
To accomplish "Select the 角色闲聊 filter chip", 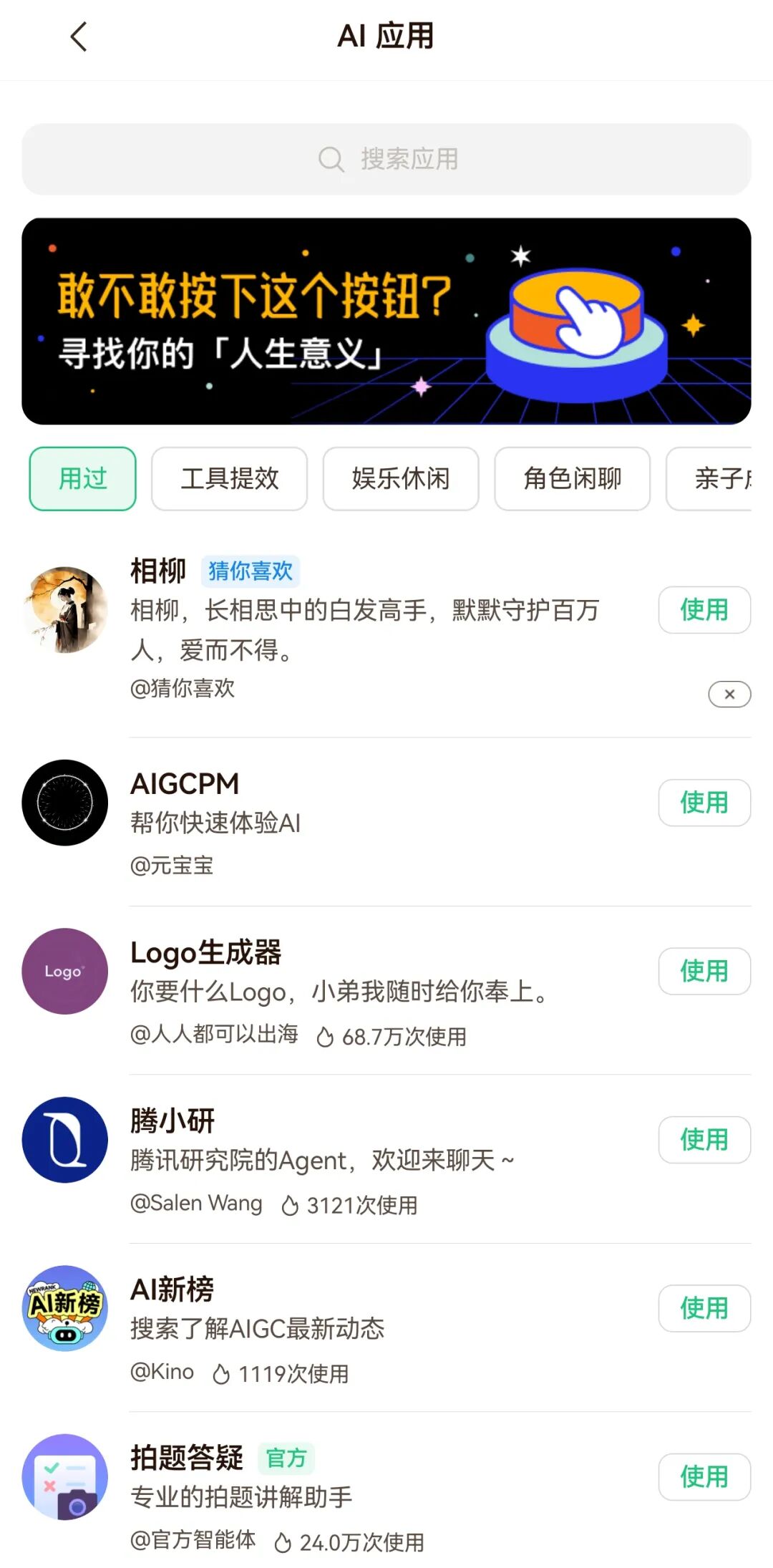I will point(572,479).
